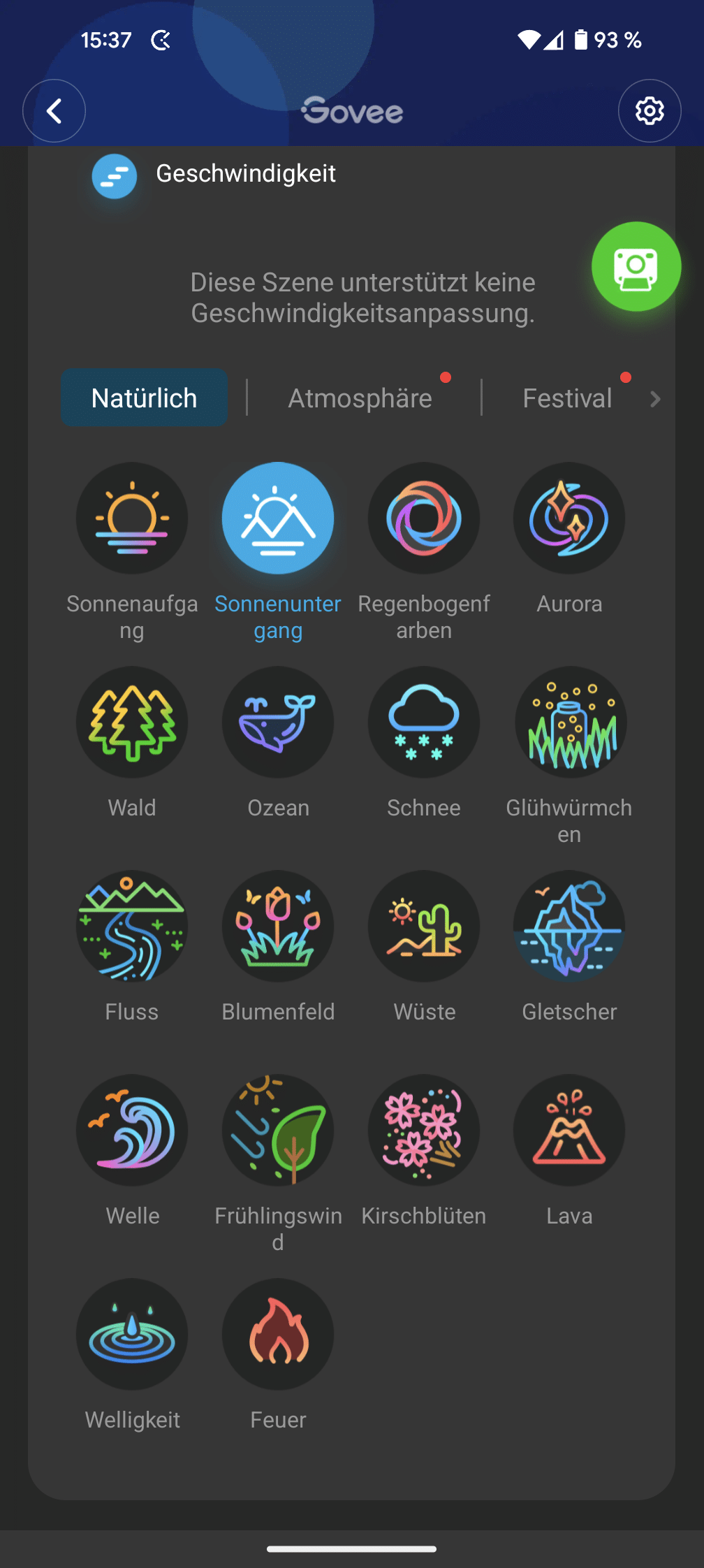
Task: Pick the Aurora scene
Action: tap(569, 518)
